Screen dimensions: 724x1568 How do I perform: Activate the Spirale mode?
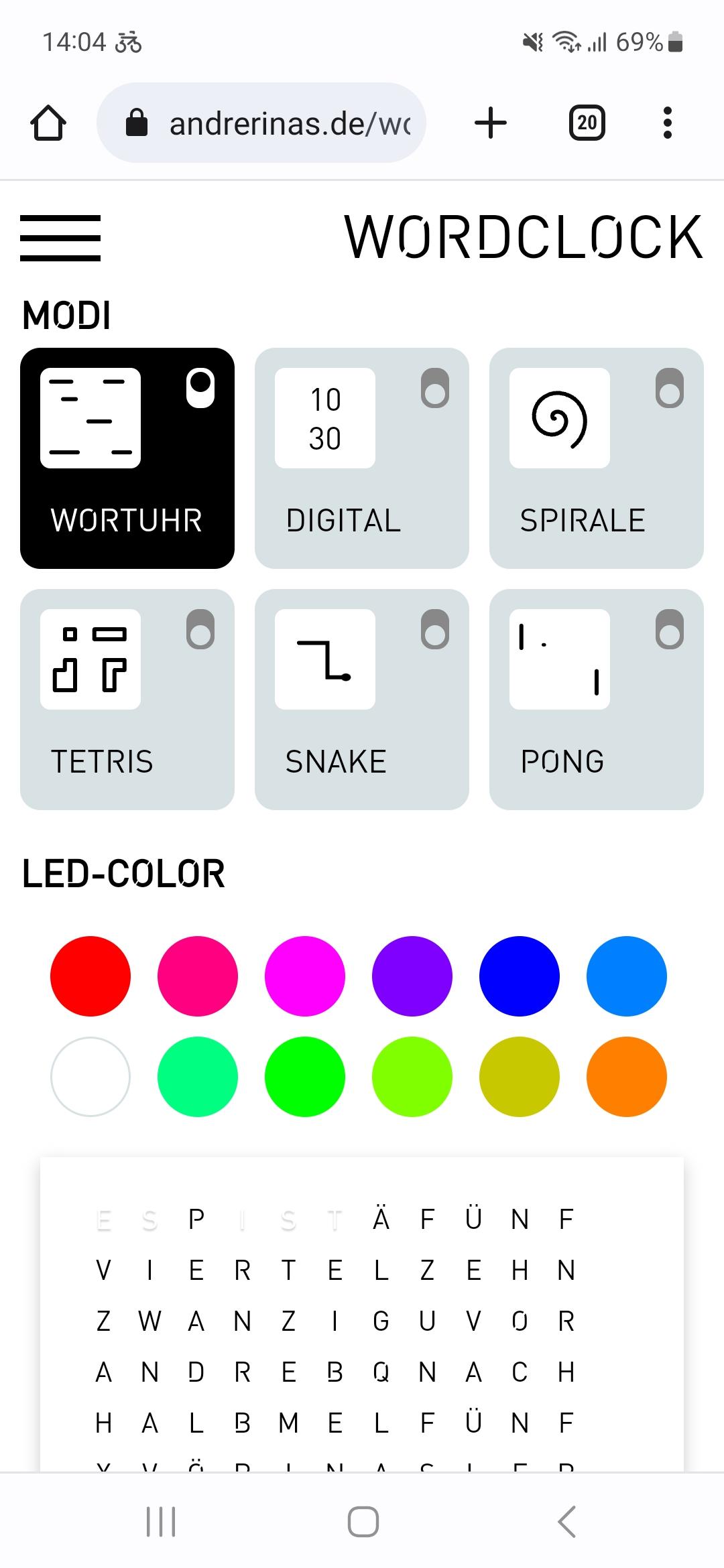597,458
